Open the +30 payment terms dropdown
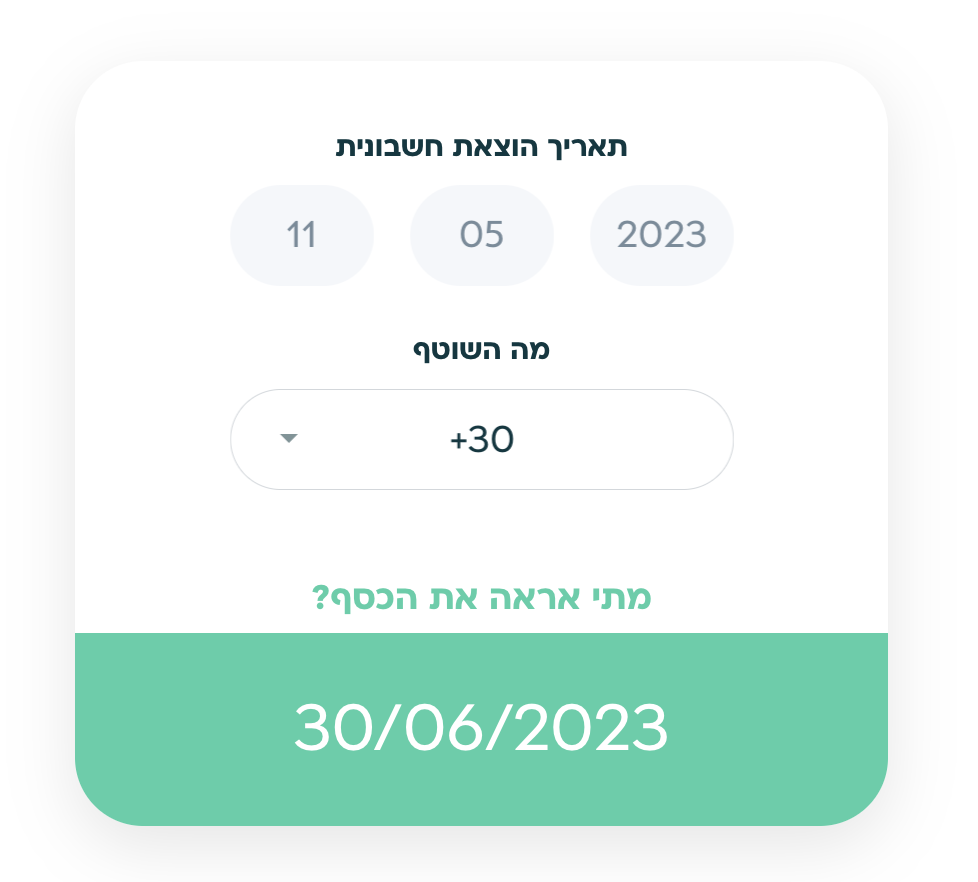Image resolution: width=978 pixels, height=882 pixels. click(x=481, y=440)
